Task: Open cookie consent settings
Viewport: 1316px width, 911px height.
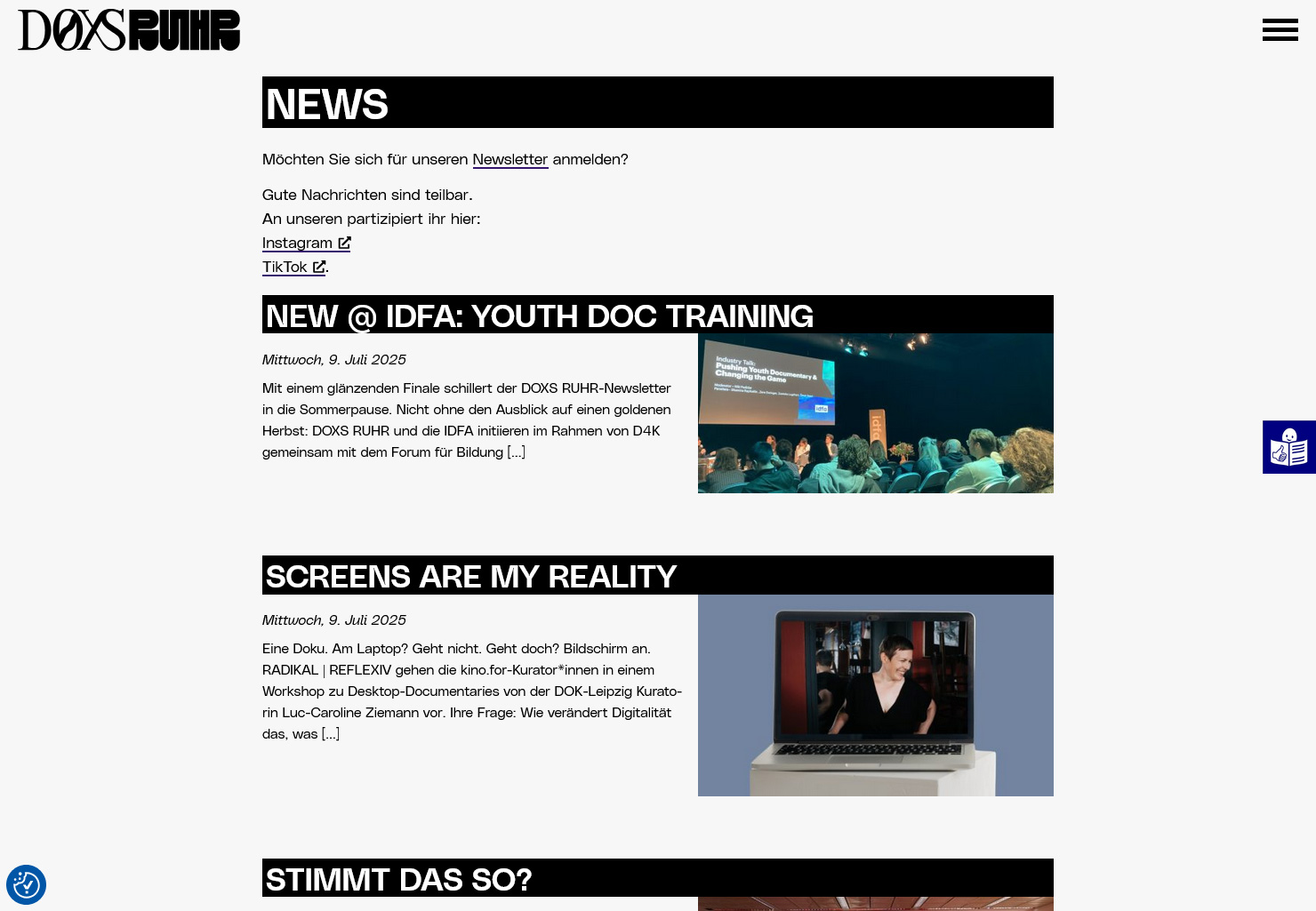Action: (x=26, y=884)
